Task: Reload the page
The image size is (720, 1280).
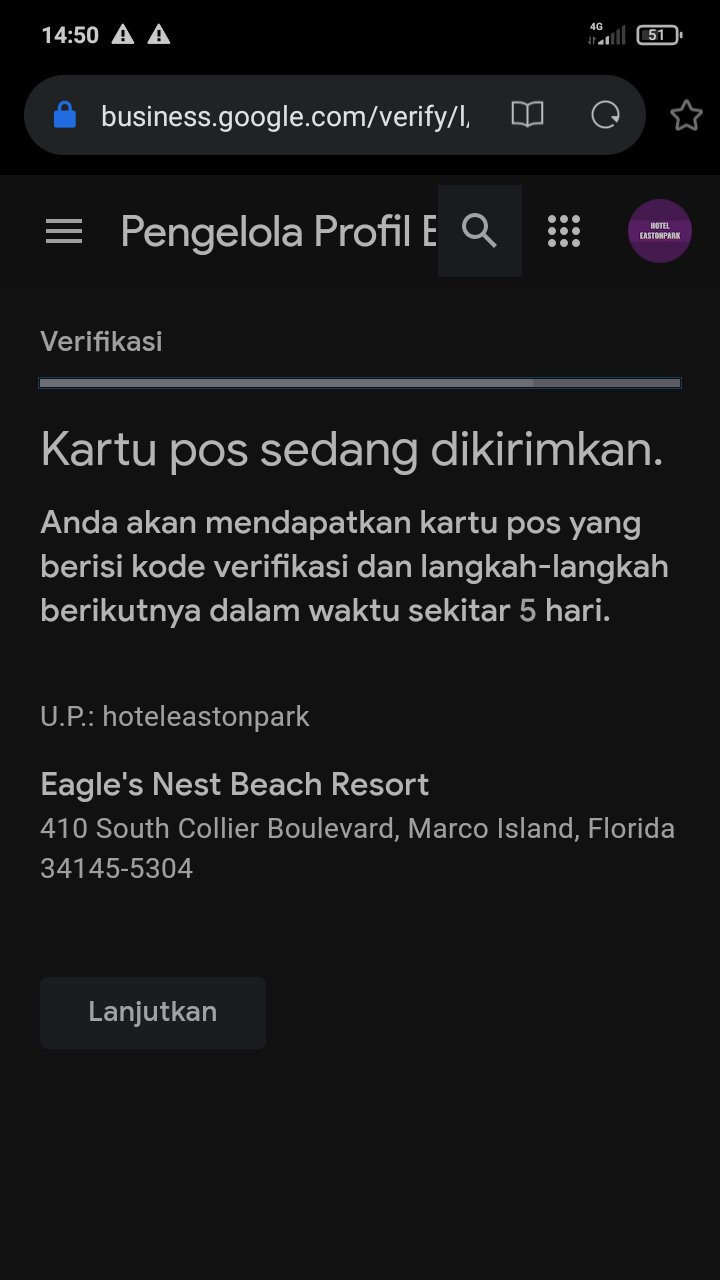Action: (606, 115)
